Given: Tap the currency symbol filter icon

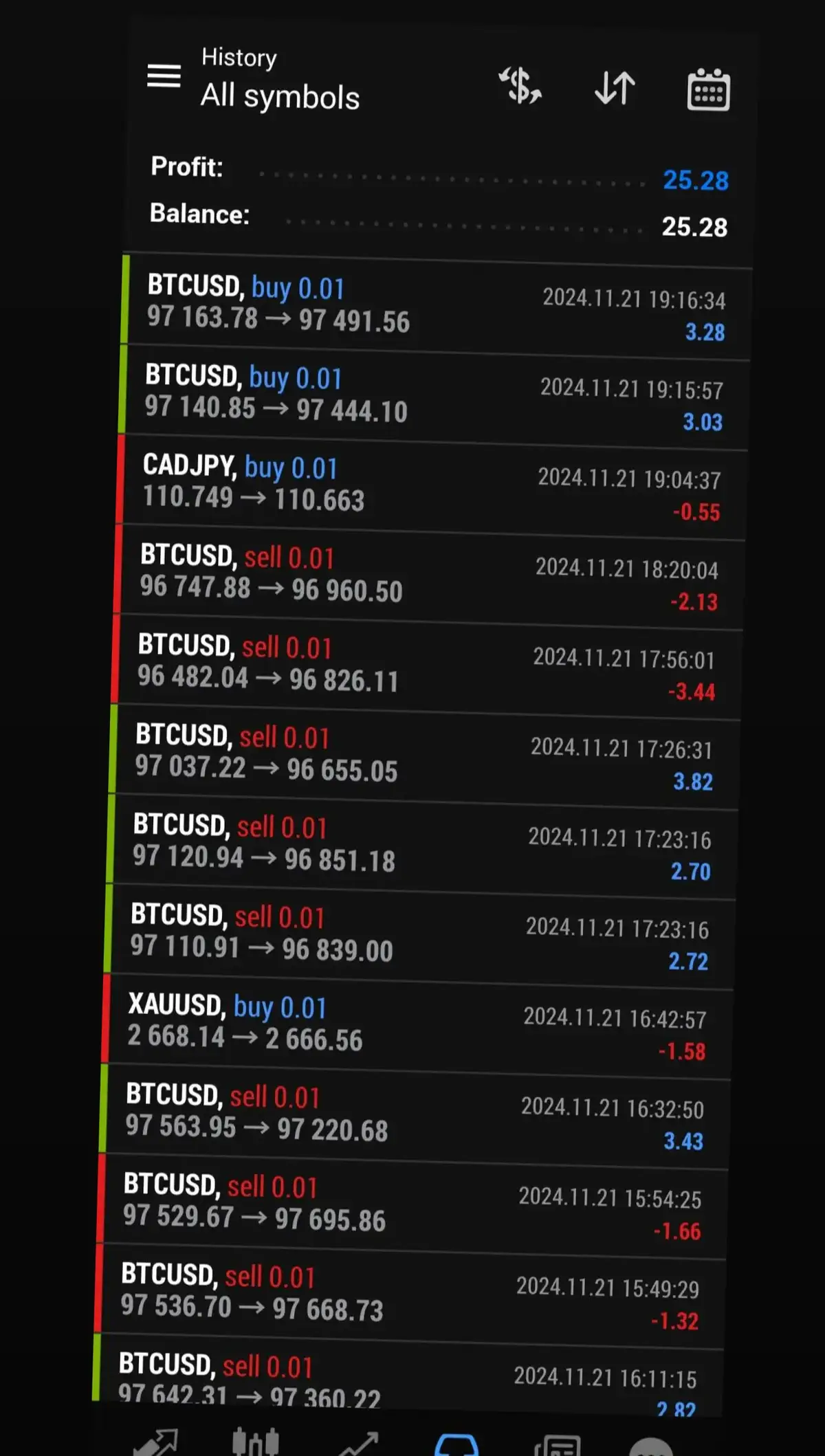Looking at the screenshot, I should (x=520, y=86).
